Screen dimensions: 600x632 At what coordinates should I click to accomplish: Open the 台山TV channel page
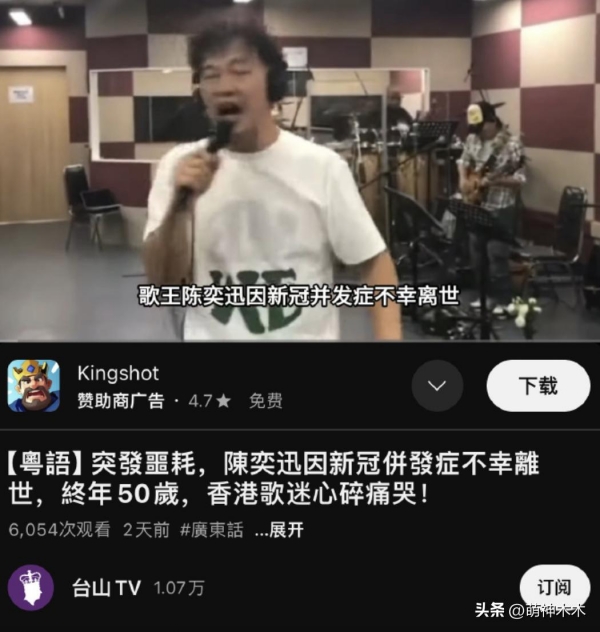tap(105, 588)
